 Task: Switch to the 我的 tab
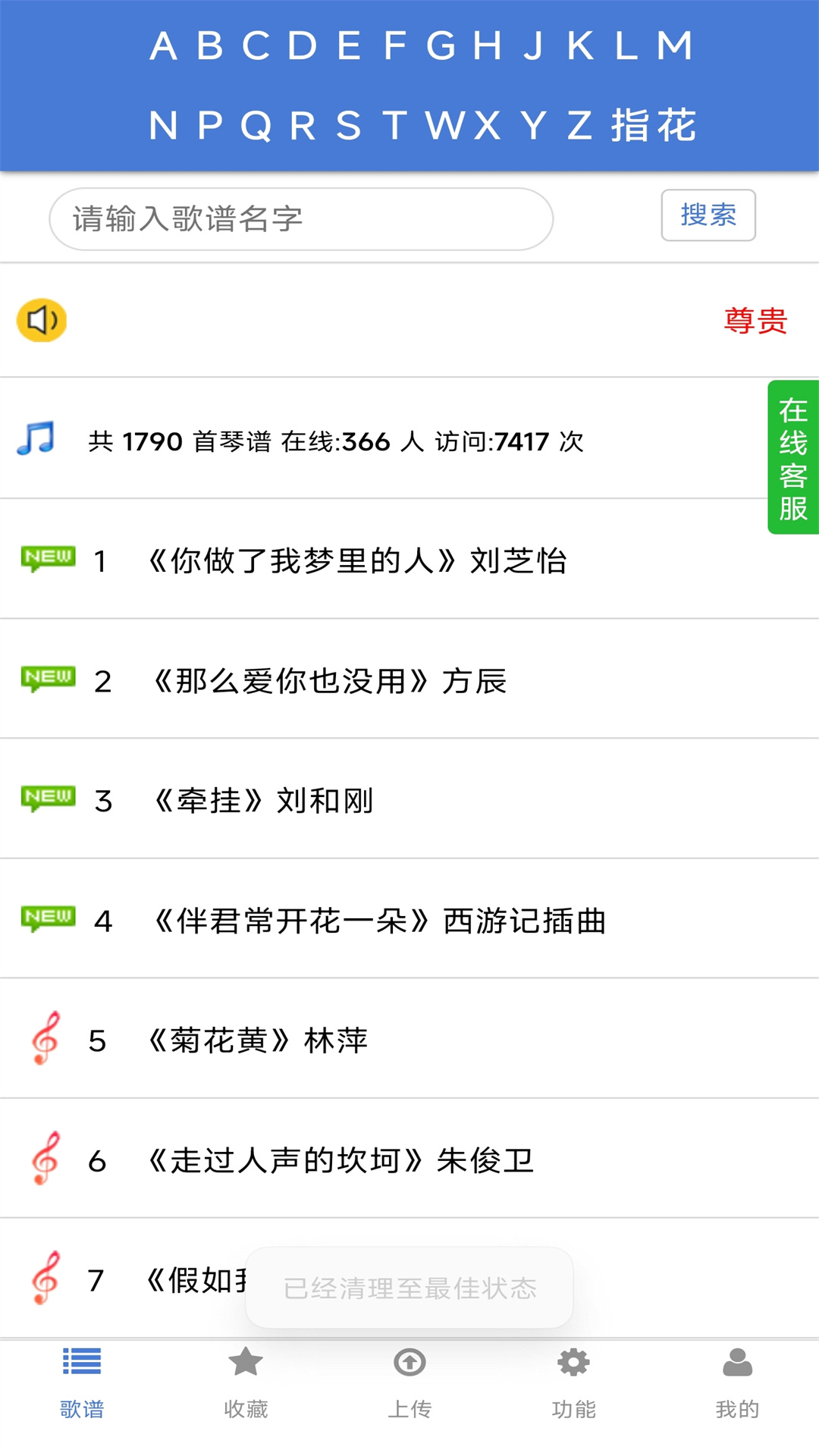736,1384
